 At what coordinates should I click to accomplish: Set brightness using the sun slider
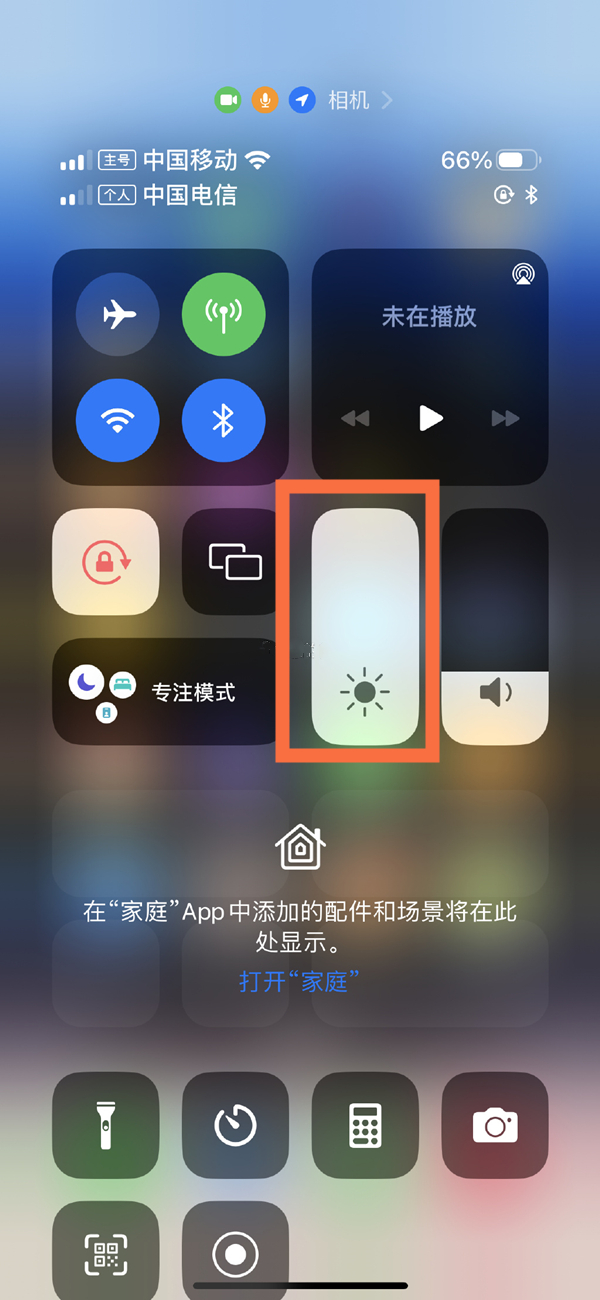coord(364,627)
